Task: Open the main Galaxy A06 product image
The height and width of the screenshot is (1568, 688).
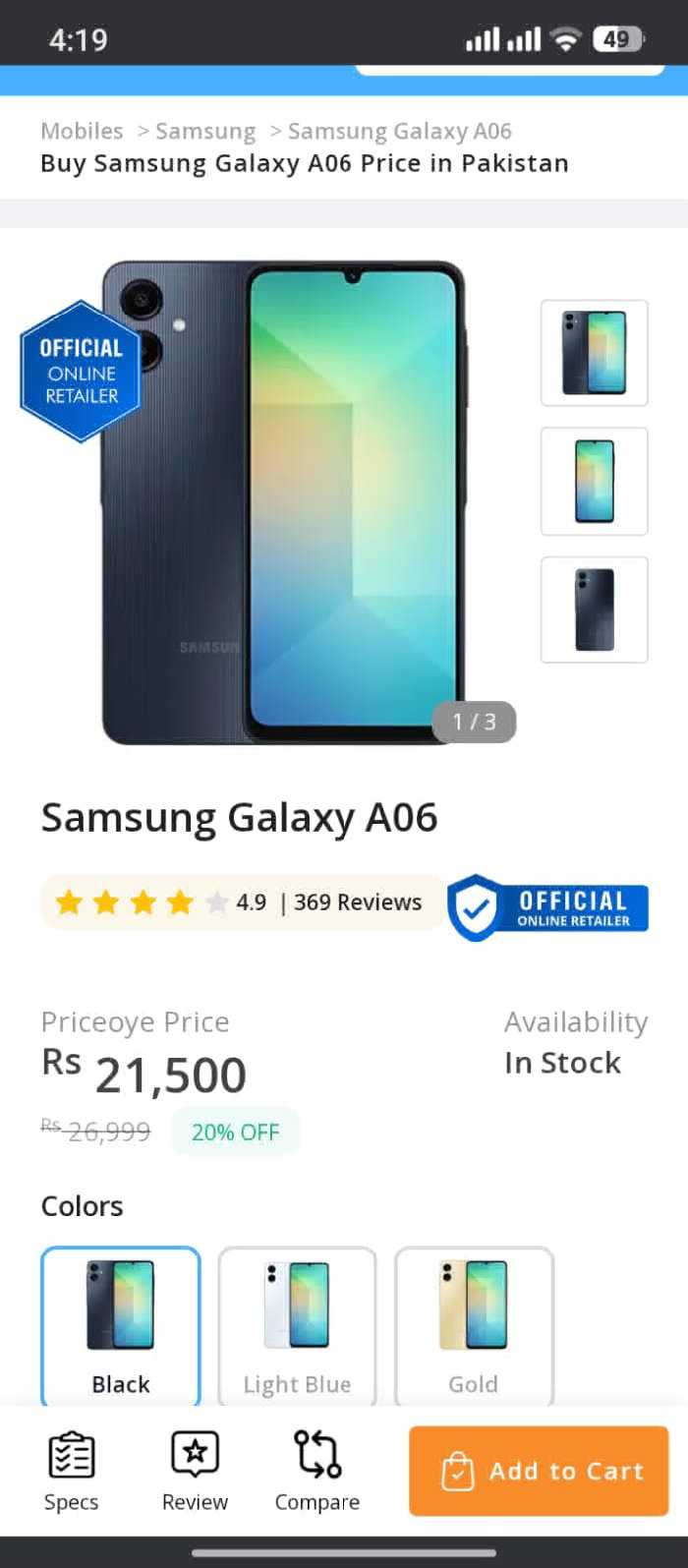Action: 285,501
